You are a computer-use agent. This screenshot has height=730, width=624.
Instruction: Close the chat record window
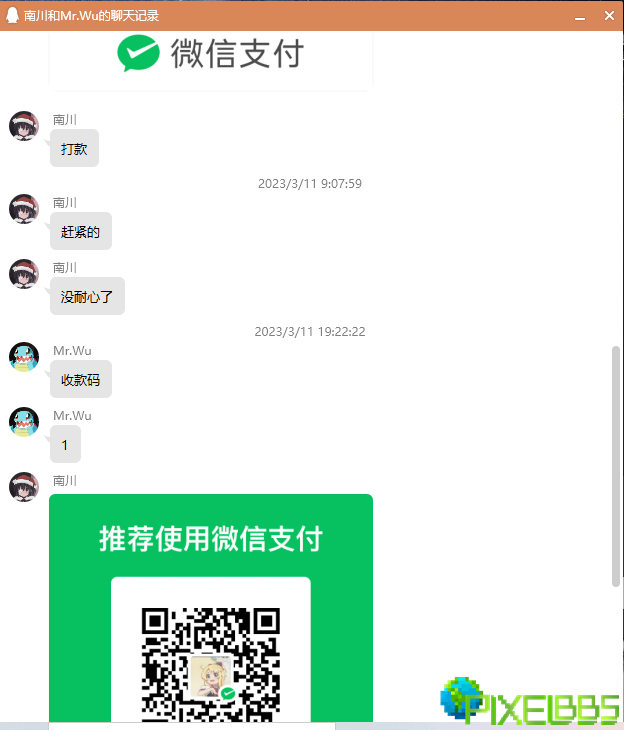[608, 16]
